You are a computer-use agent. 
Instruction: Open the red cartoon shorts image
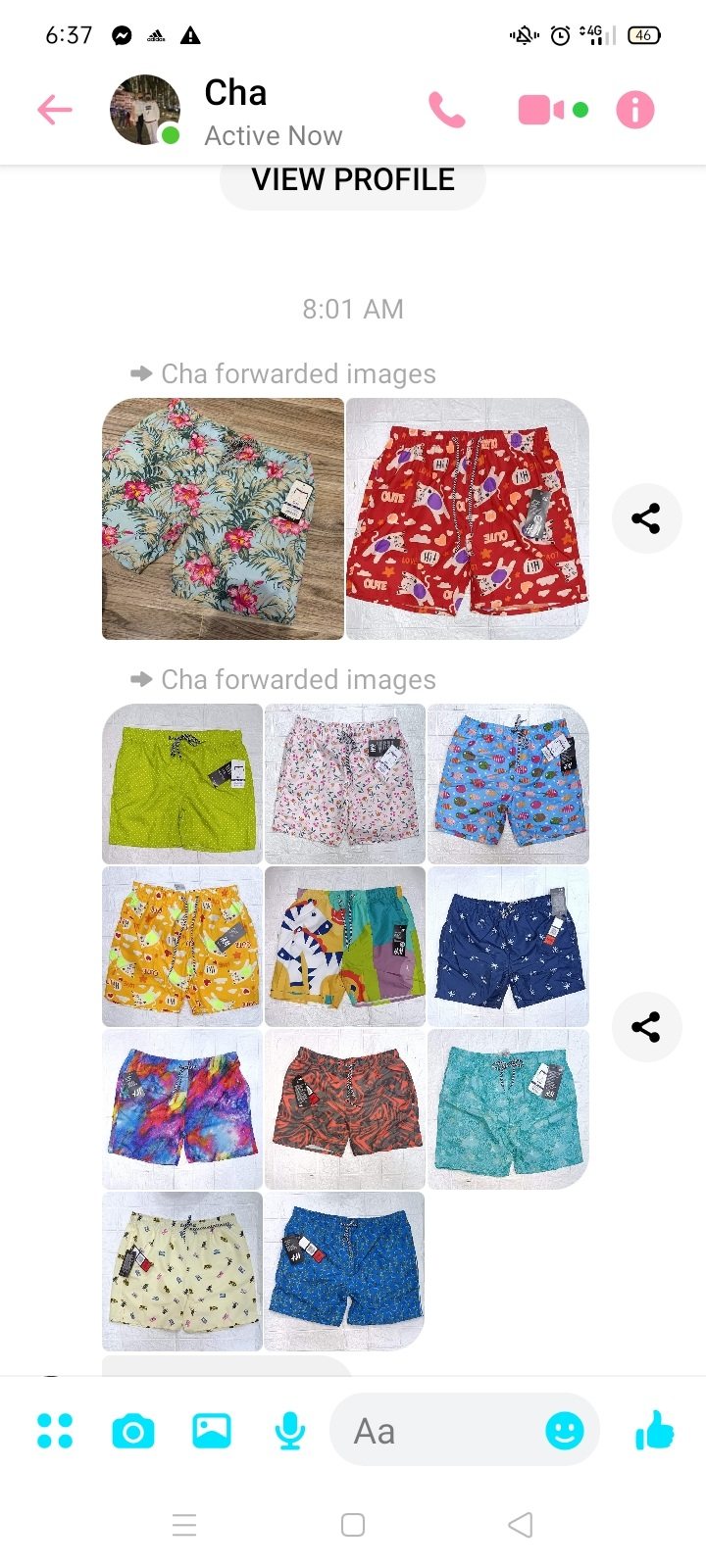point(468,518)
